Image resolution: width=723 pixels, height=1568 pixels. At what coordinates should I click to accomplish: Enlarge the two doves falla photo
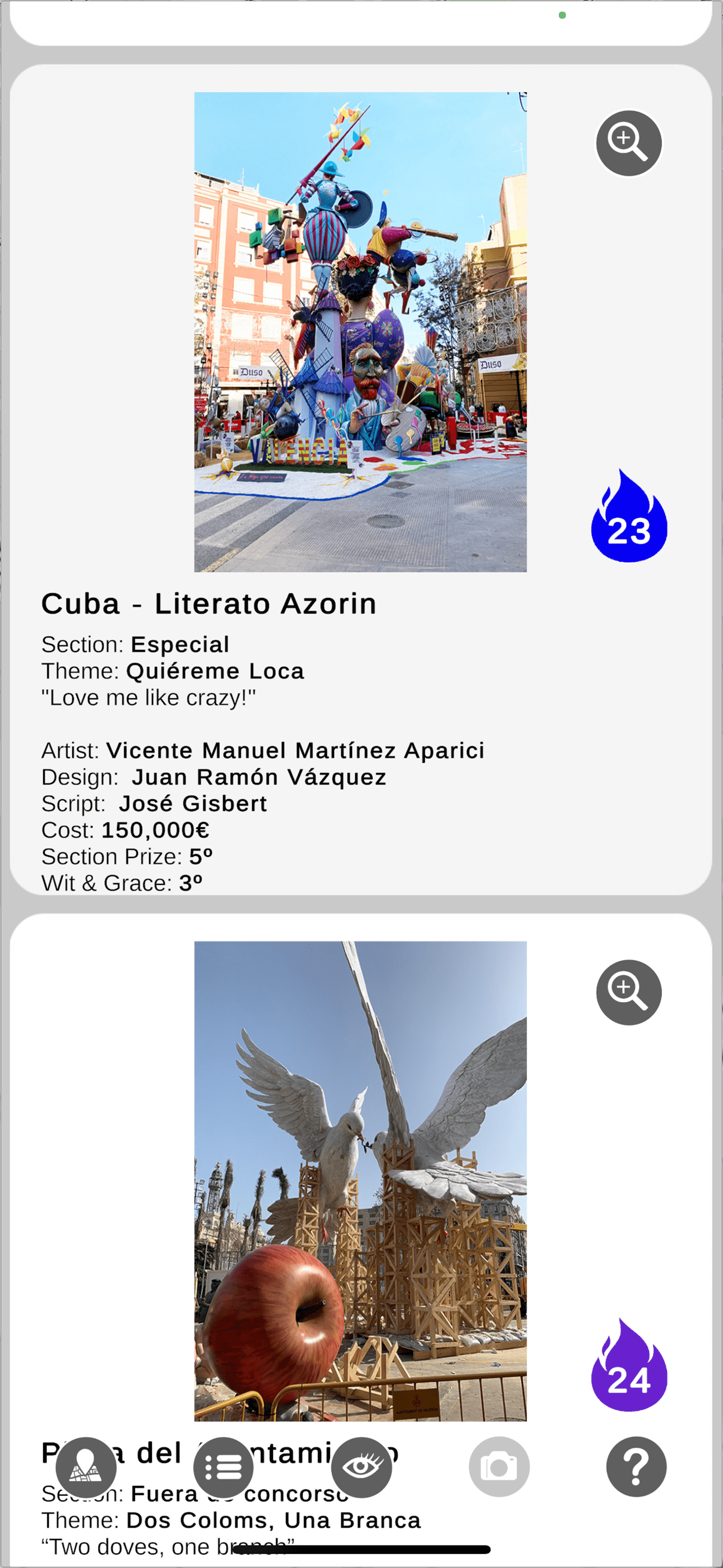coord(629,993)
